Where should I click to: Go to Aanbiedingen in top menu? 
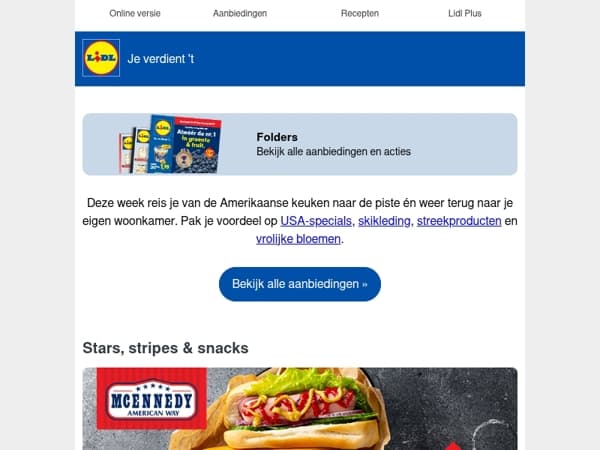click(240, 13)
